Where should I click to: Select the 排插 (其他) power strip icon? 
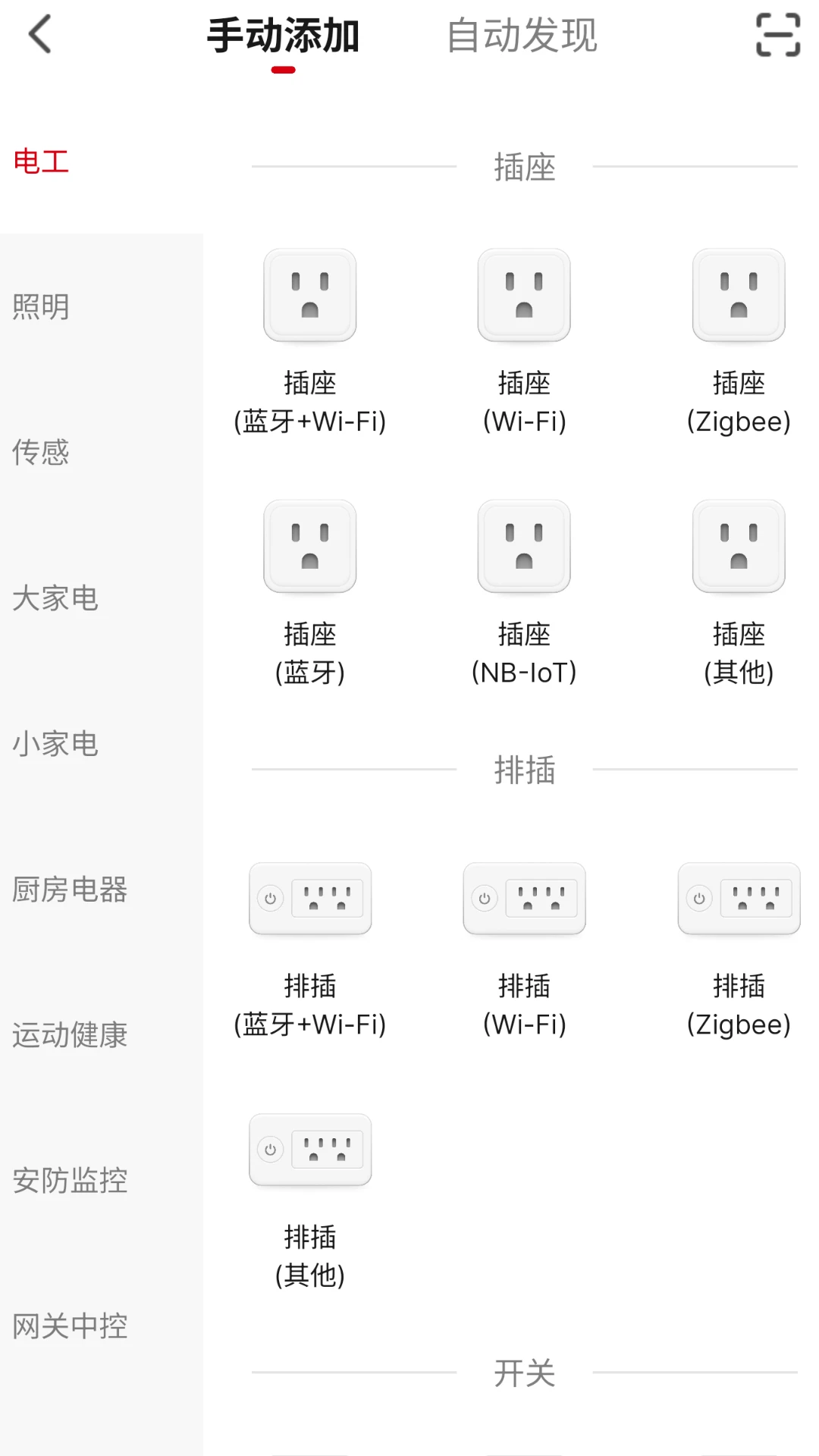pos(310,1150)
